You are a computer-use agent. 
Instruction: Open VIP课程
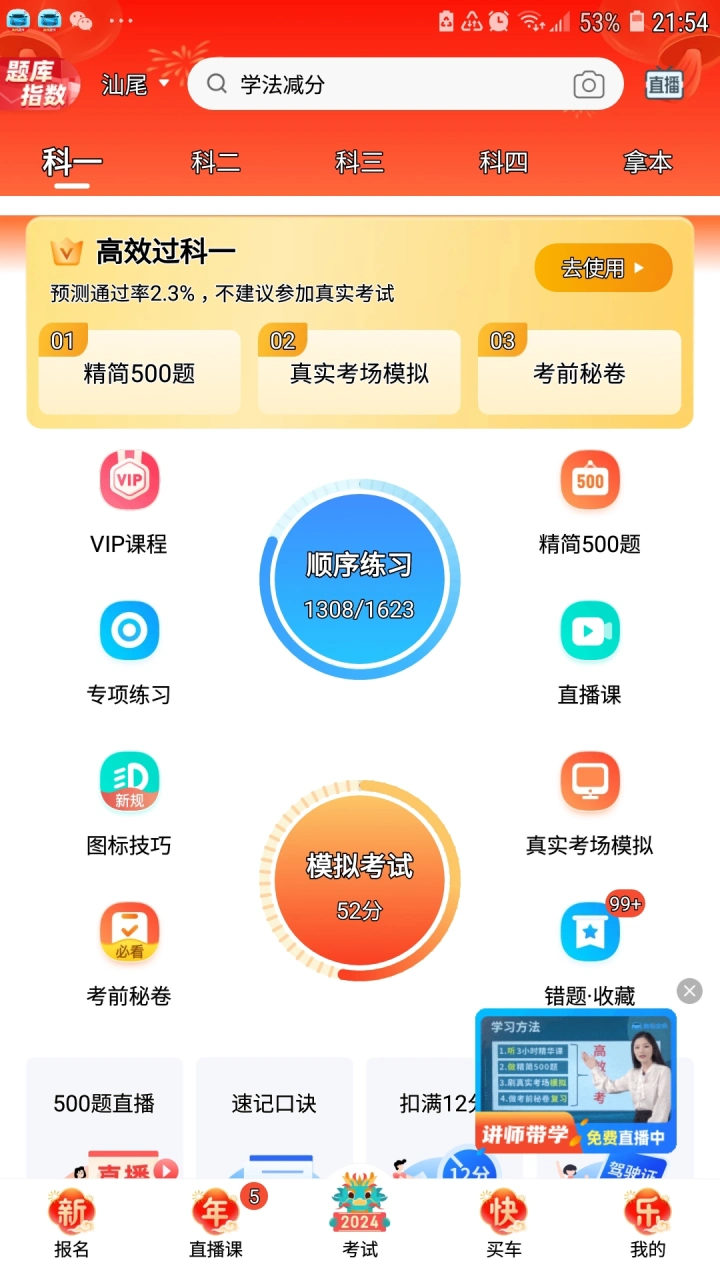coord(129,500)
